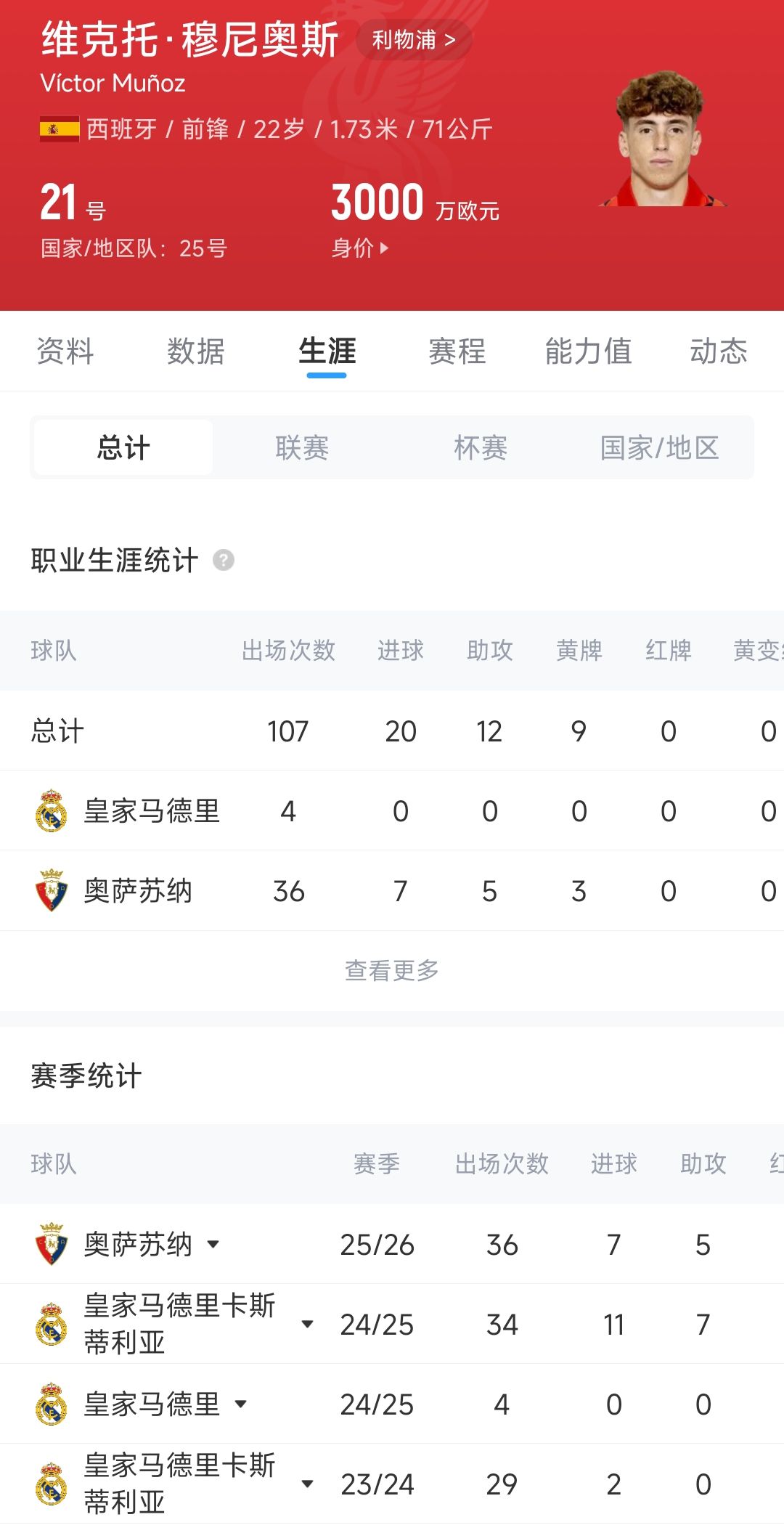The height and width of the screenshot is (1525, 784).
Task: Show 联赛 career stats
Action: tap(302, 447)
